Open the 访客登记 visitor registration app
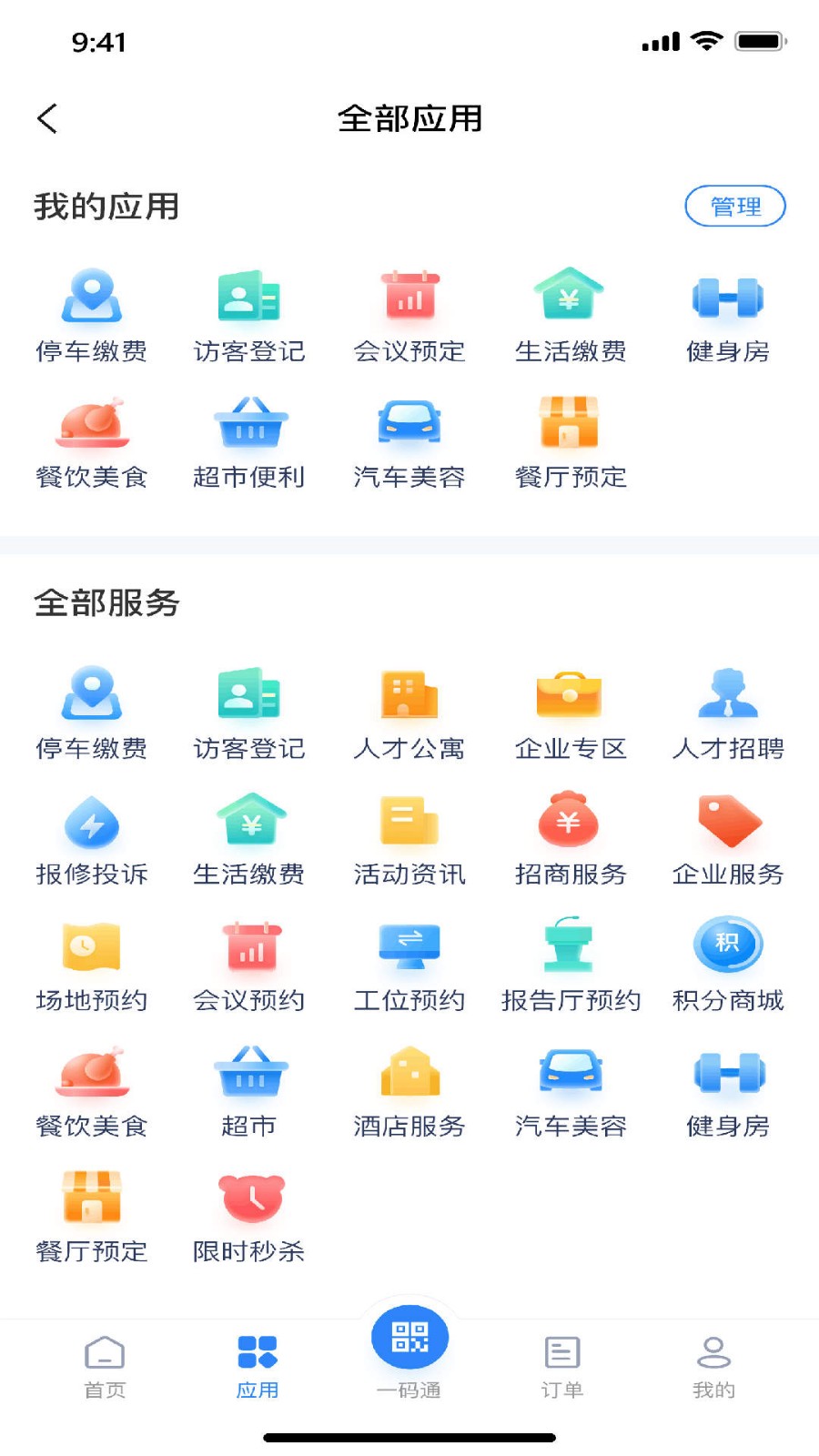819x1456 pixels. (250, 314)
